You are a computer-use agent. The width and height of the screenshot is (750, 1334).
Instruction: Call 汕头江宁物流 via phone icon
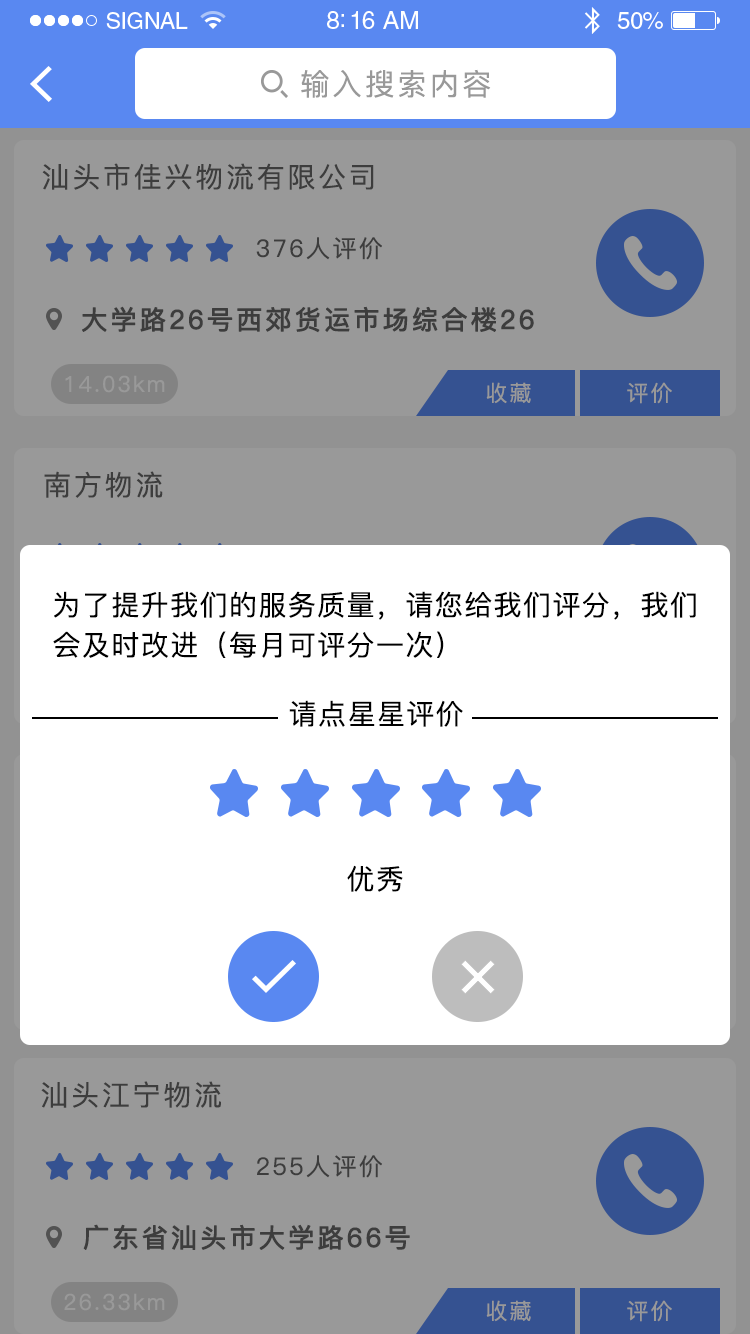coord(650,1181)
